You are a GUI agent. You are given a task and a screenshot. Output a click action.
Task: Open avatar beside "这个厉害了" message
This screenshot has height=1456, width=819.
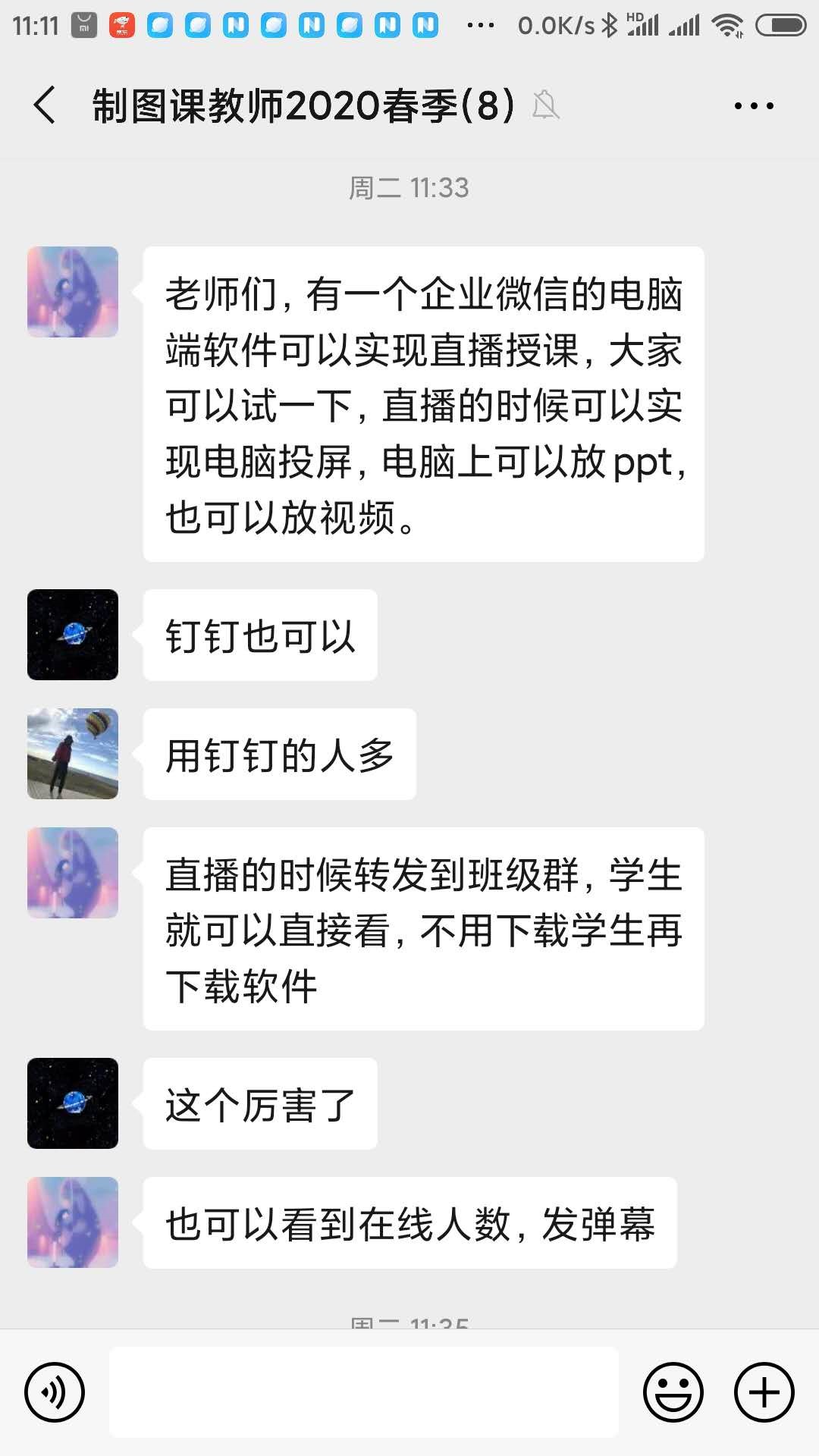(73, 1103)
